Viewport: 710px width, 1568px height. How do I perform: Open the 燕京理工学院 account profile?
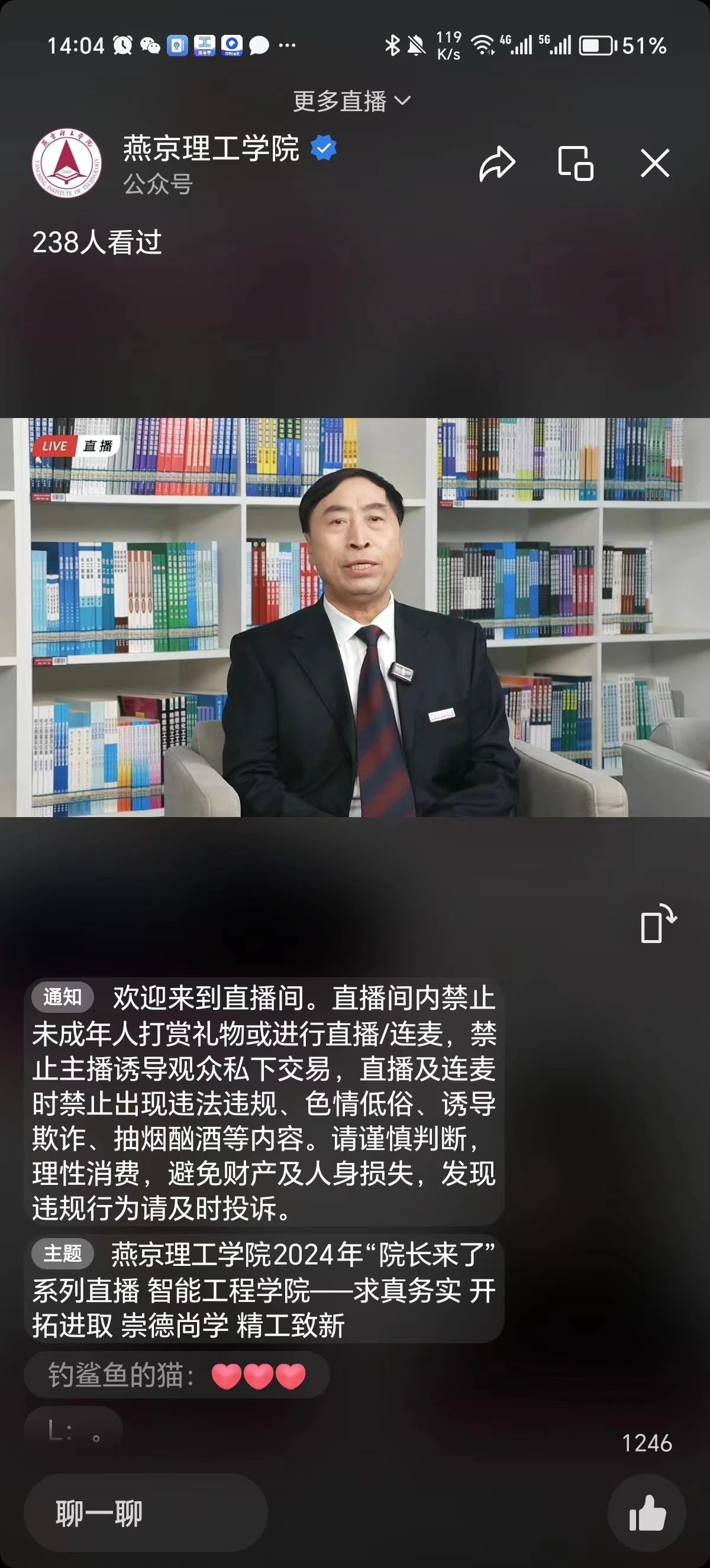[x=210, y=149]
